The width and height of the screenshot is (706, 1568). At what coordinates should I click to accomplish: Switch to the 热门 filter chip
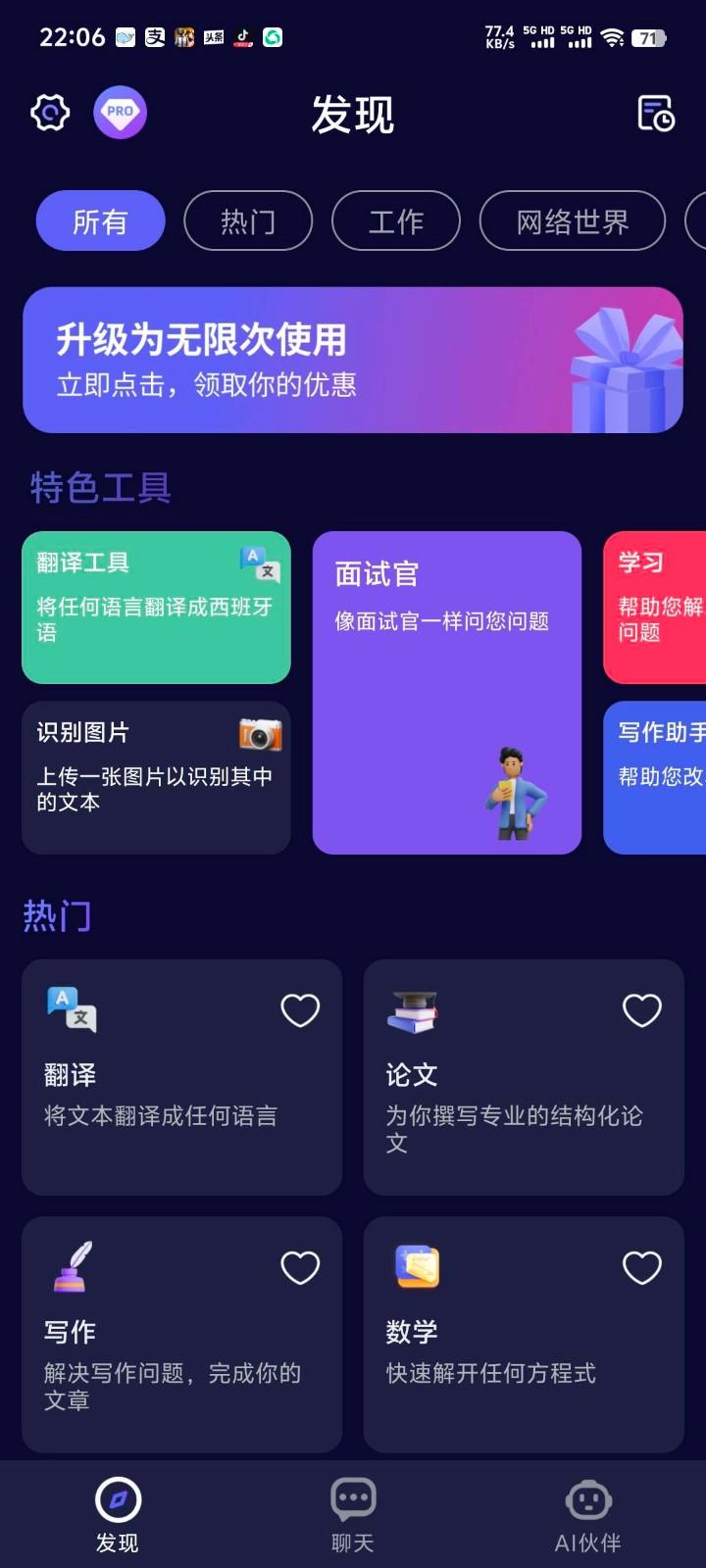pyautogui.click(x=248, y=221)
